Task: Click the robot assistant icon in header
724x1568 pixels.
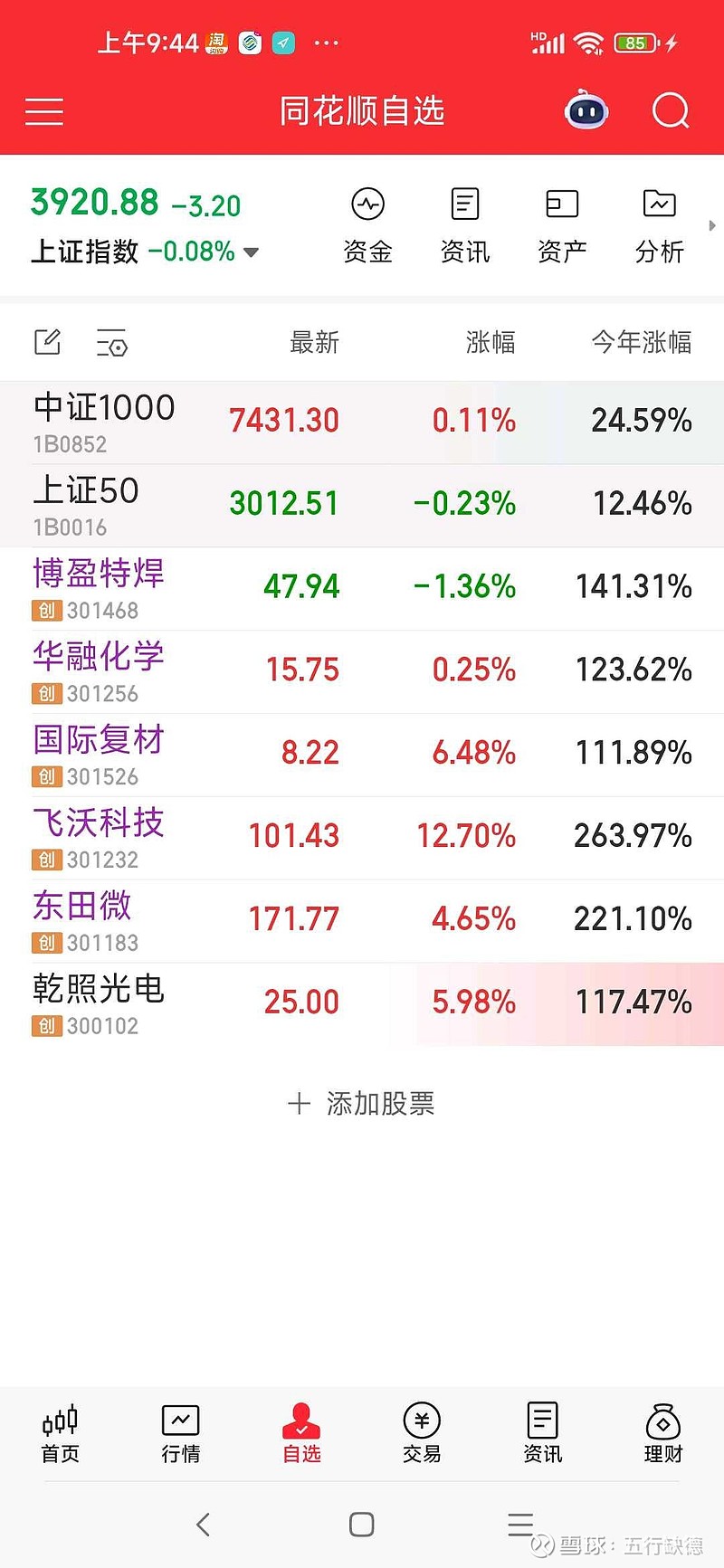Action: 585,110
